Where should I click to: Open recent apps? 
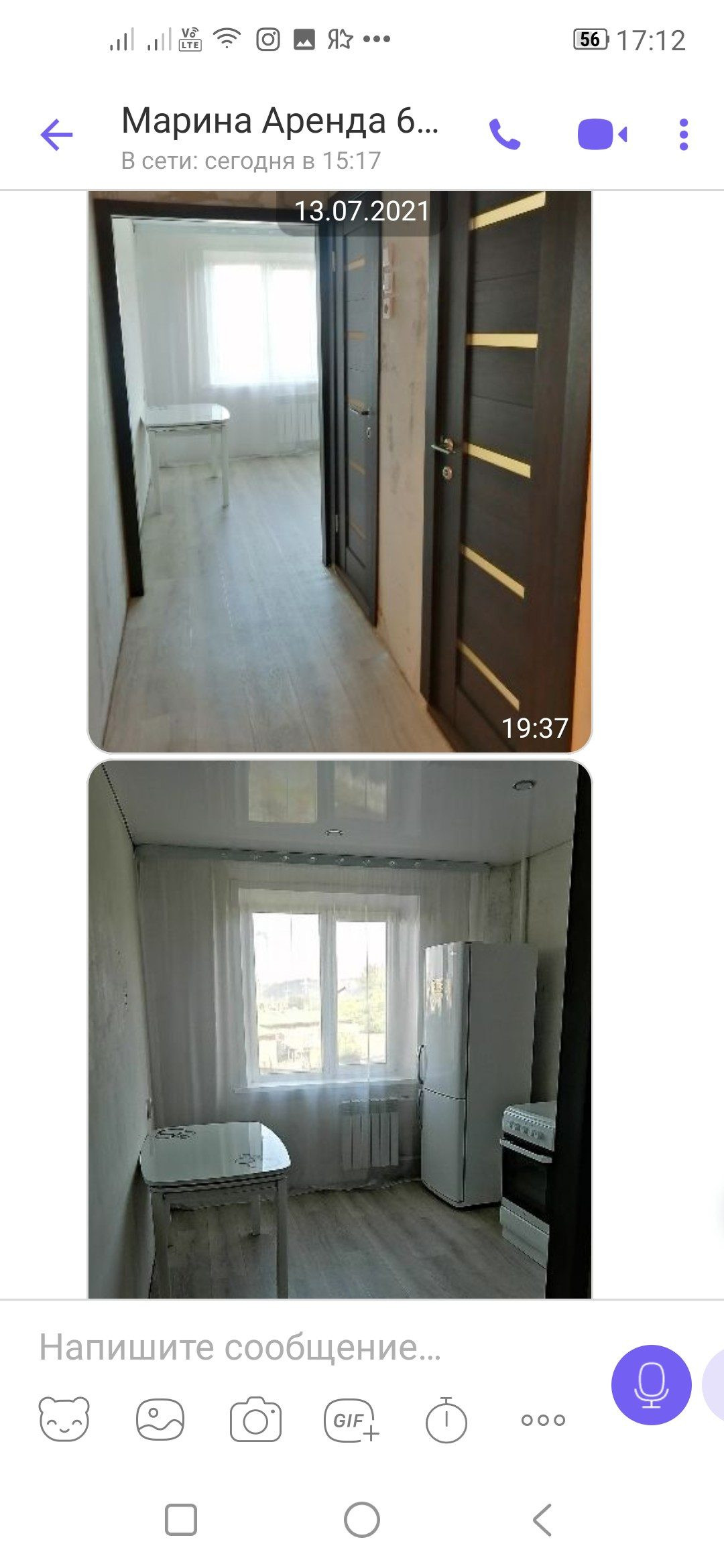[181, 1520]
